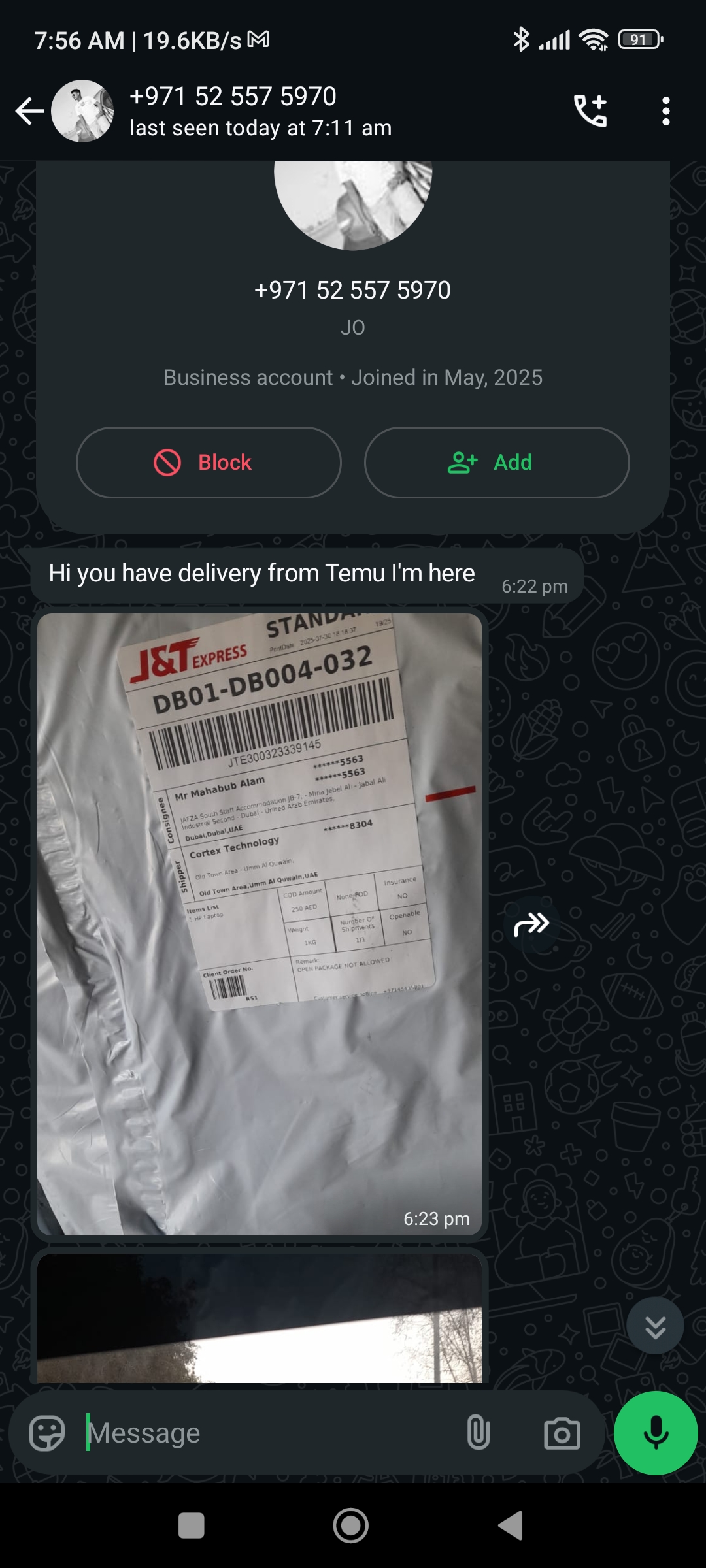
Task: Block this business account
Action: (x=209, y=463)
